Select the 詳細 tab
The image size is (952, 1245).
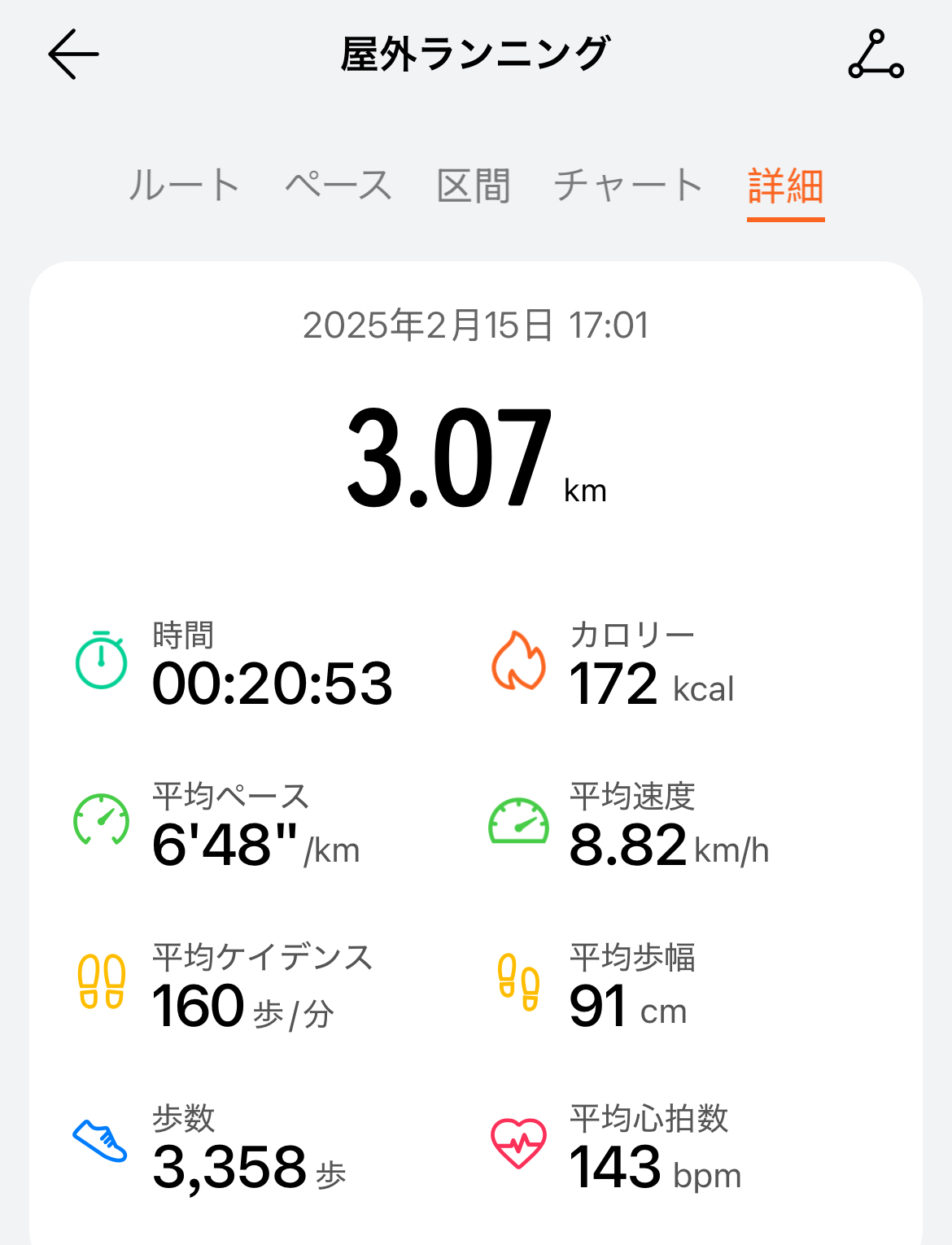pyautogui.click(x=785, y=186)
